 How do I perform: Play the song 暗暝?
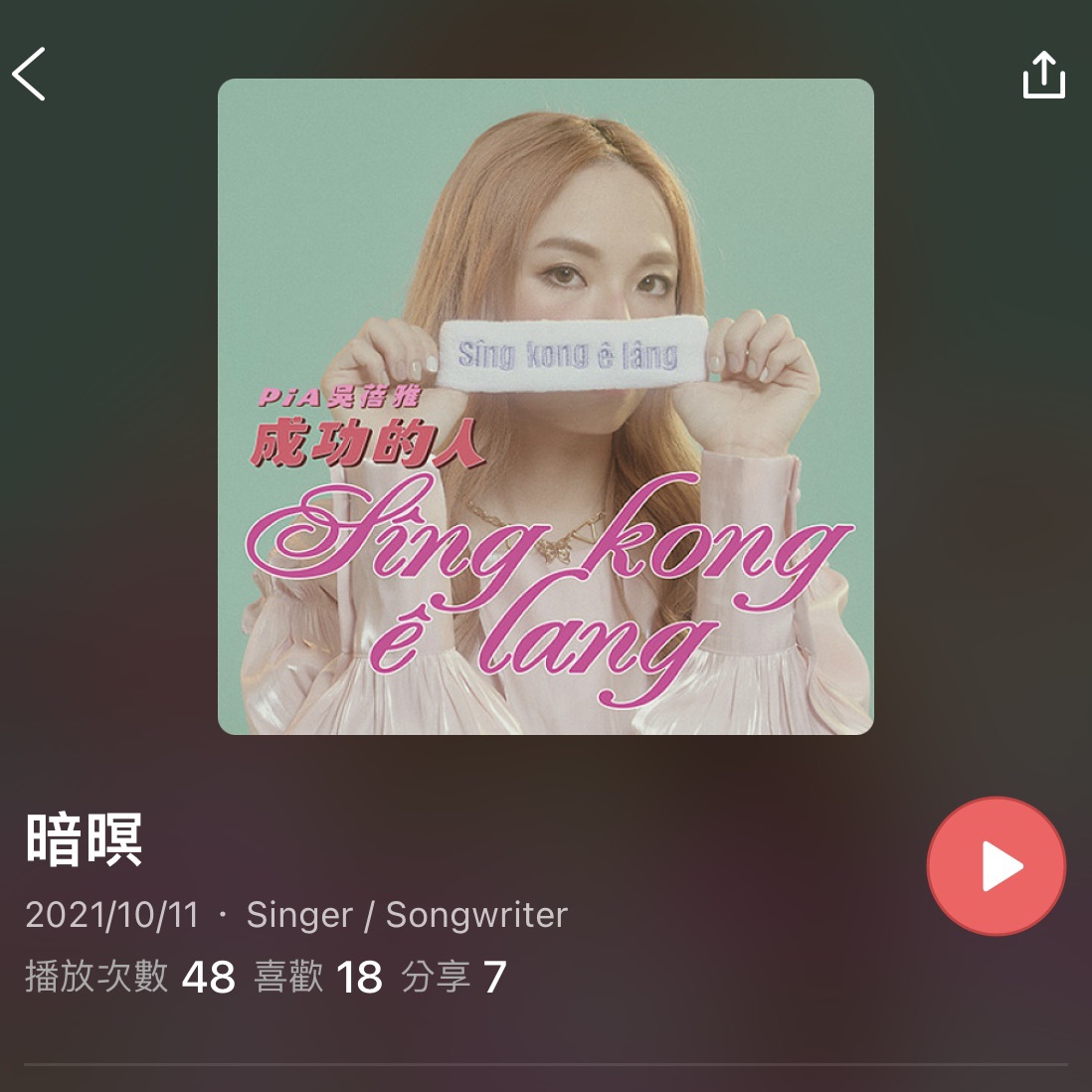pyautogui.click(x=996, y=866)
